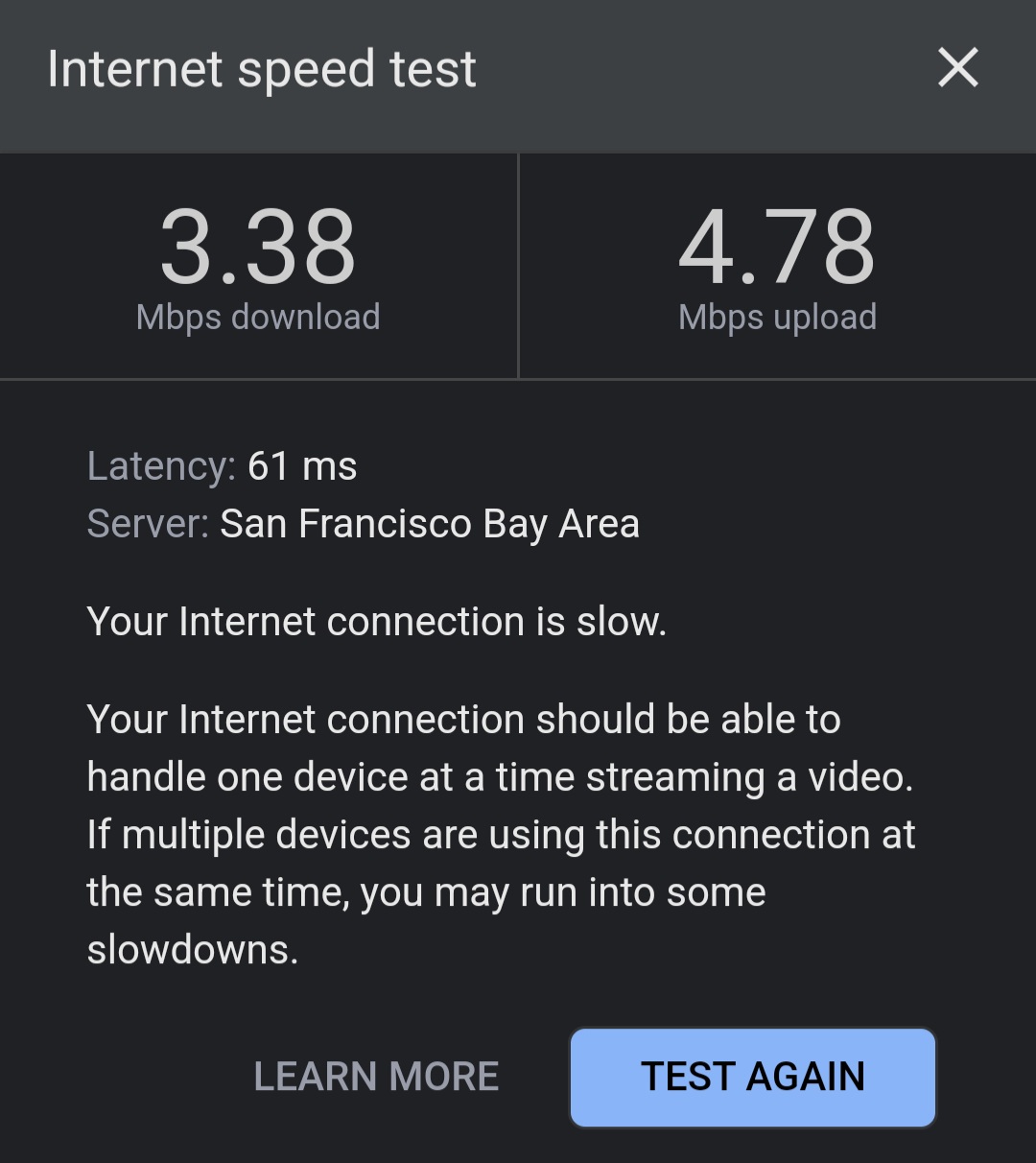Open the Learn More link
Image resolution: width=1036 pixels, height=1163 pixels.
376,1077
